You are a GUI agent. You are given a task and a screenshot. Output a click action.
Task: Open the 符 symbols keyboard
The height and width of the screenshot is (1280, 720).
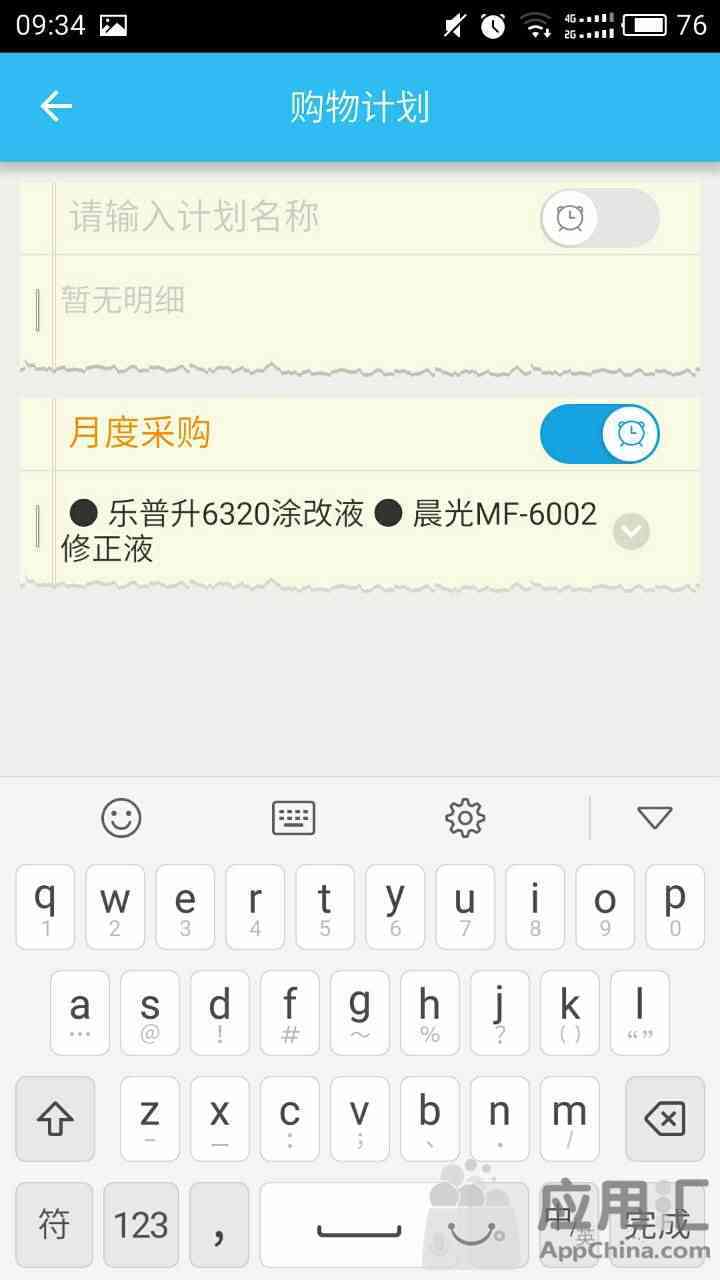click(x=54, y=1225)
